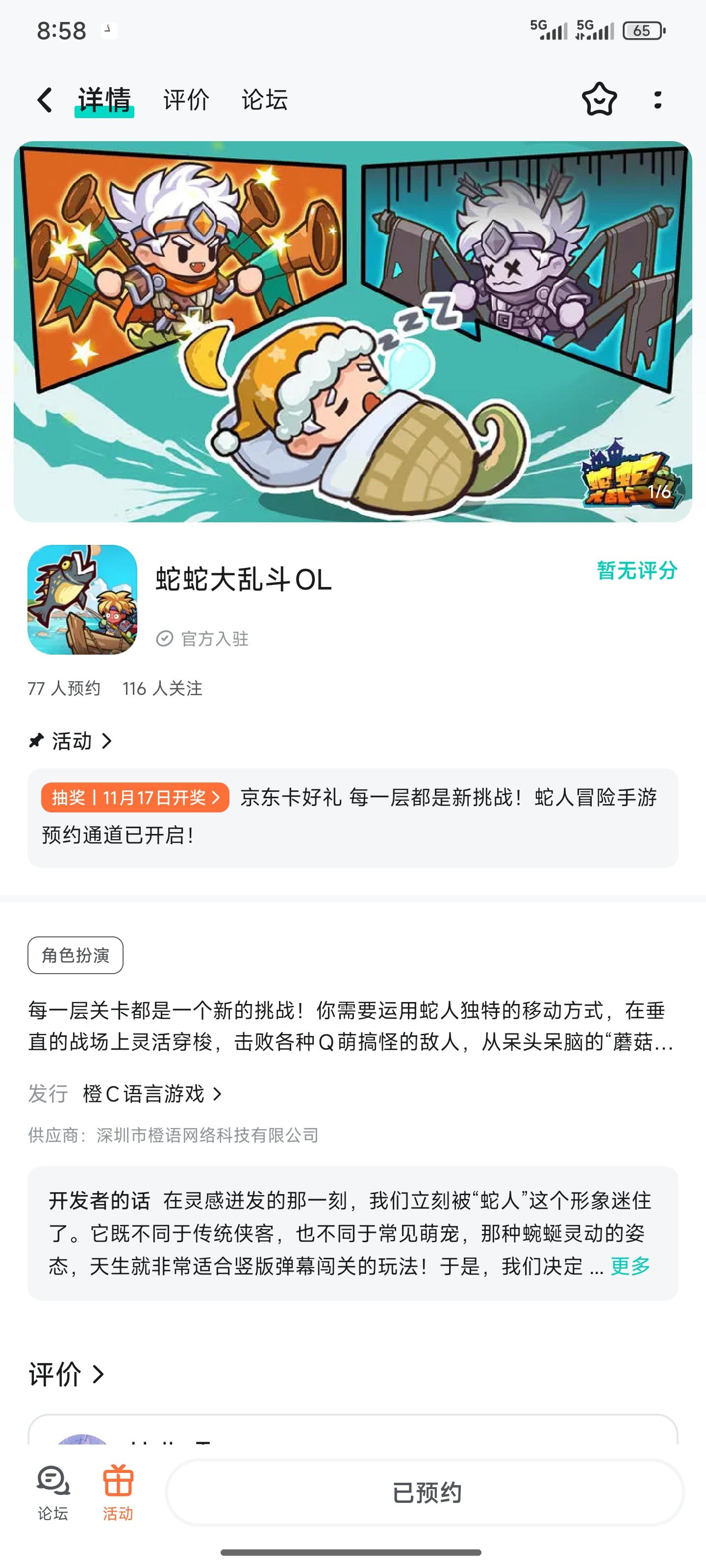Tap the 官方入驻 verification badge

[x=207, y=638]
